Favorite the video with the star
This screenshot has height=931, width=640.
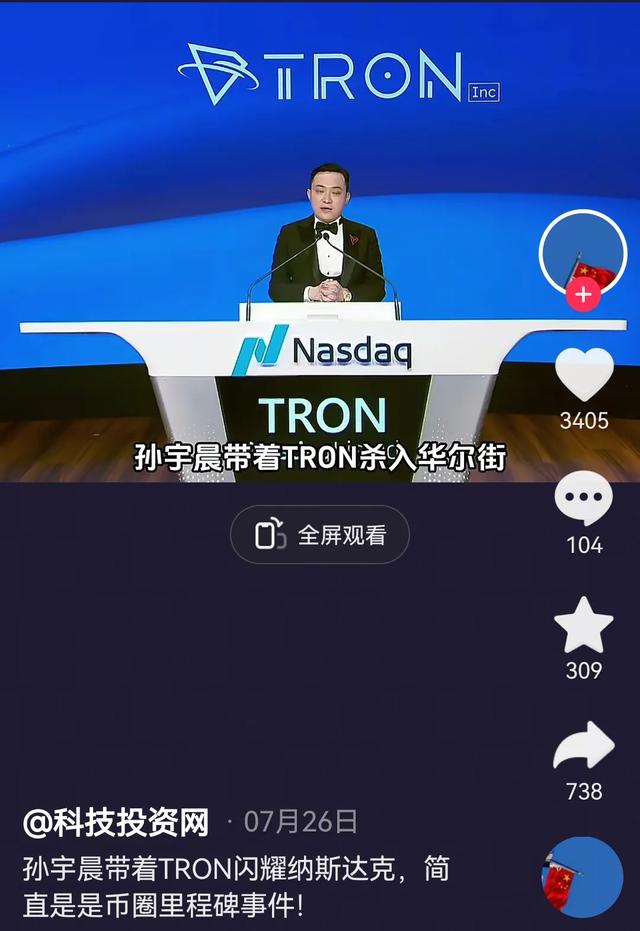584,627
